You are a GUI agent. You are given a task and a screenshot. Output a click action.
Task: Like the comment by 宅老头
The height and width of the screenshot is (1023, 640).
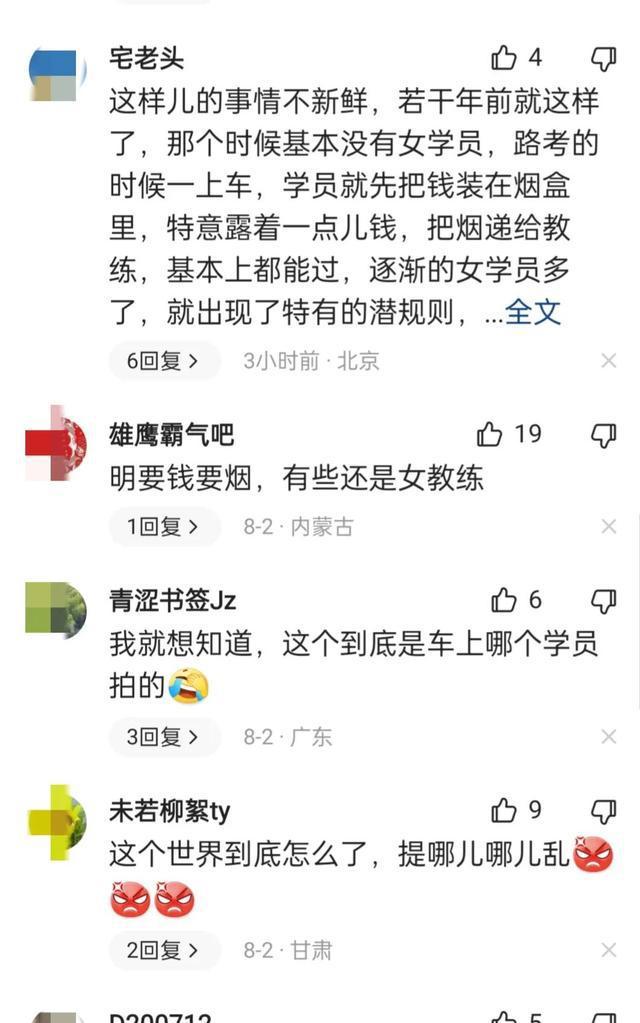[x=504, y=58]
